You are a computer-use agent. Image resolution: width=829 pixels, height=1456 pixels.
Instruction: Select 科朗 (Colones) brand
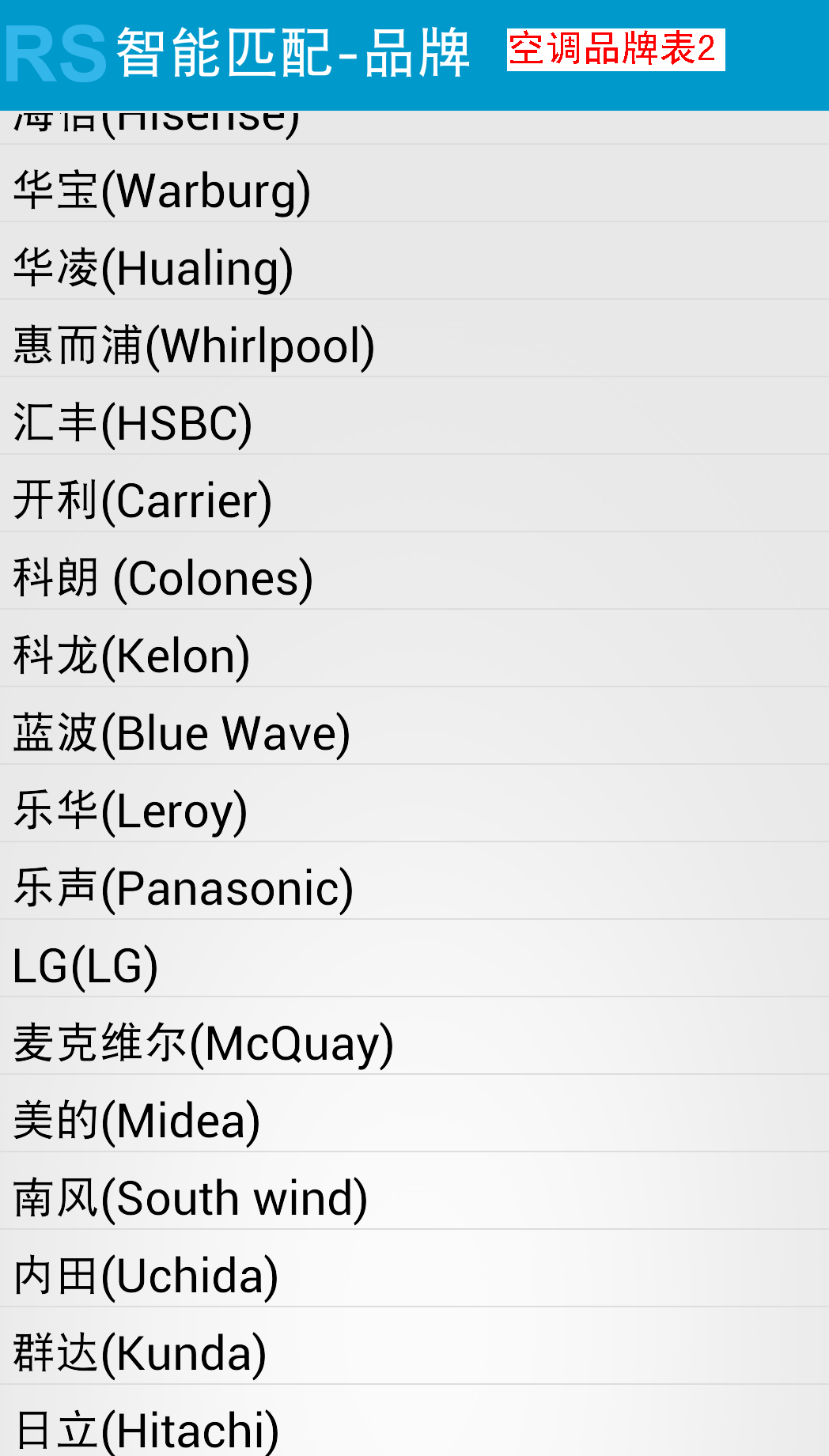coord(164,578)
